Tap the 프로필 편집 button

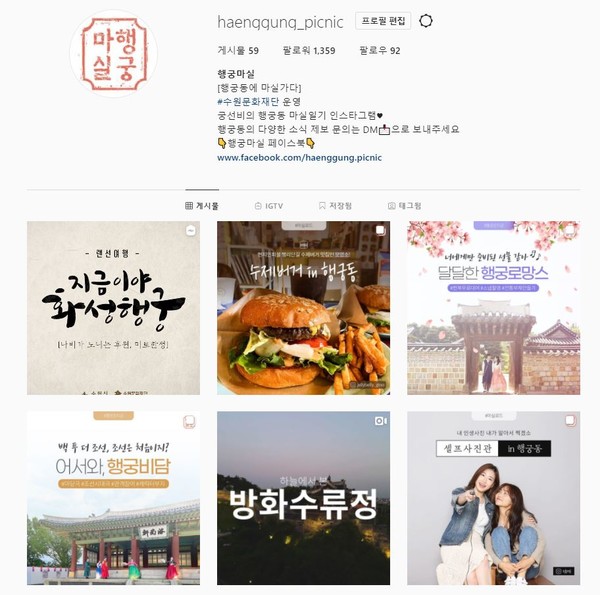pos(383,21)
